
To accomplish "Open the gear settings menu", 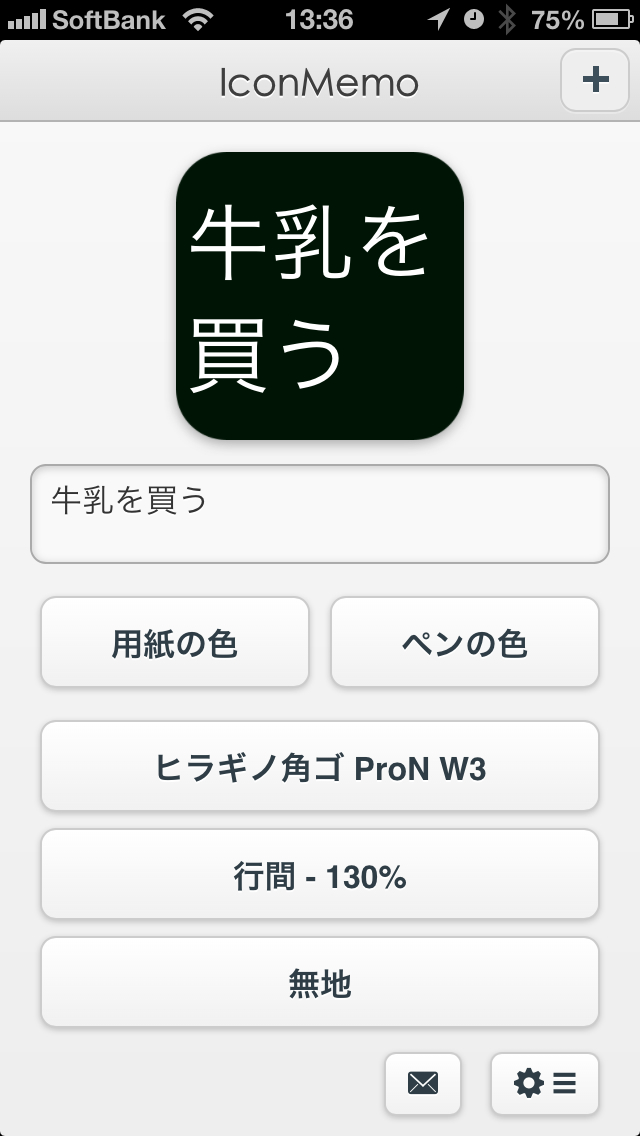I will pyautogui.click(x=545, y=1083).
